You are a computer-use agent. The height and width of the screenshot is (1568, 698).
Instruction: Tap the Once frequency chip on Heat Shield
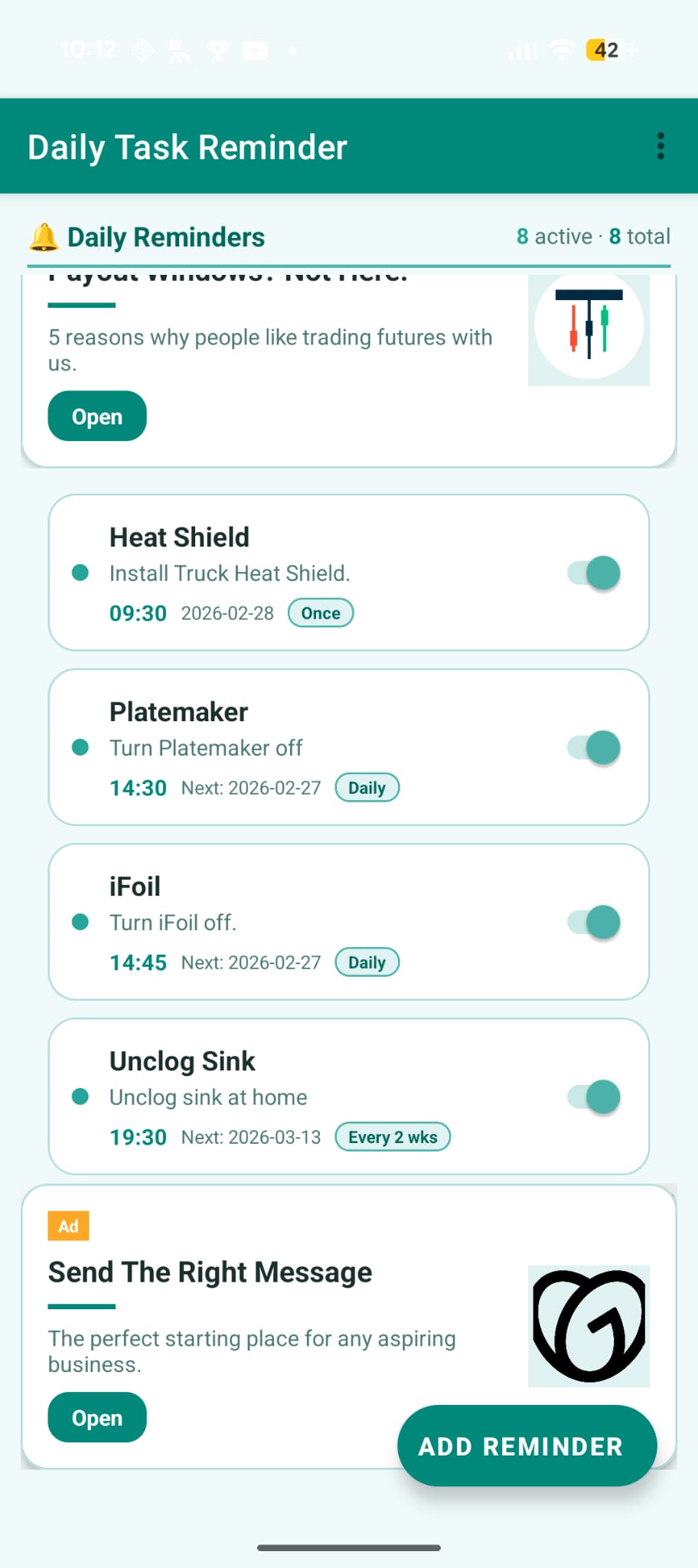coord(320,612)
